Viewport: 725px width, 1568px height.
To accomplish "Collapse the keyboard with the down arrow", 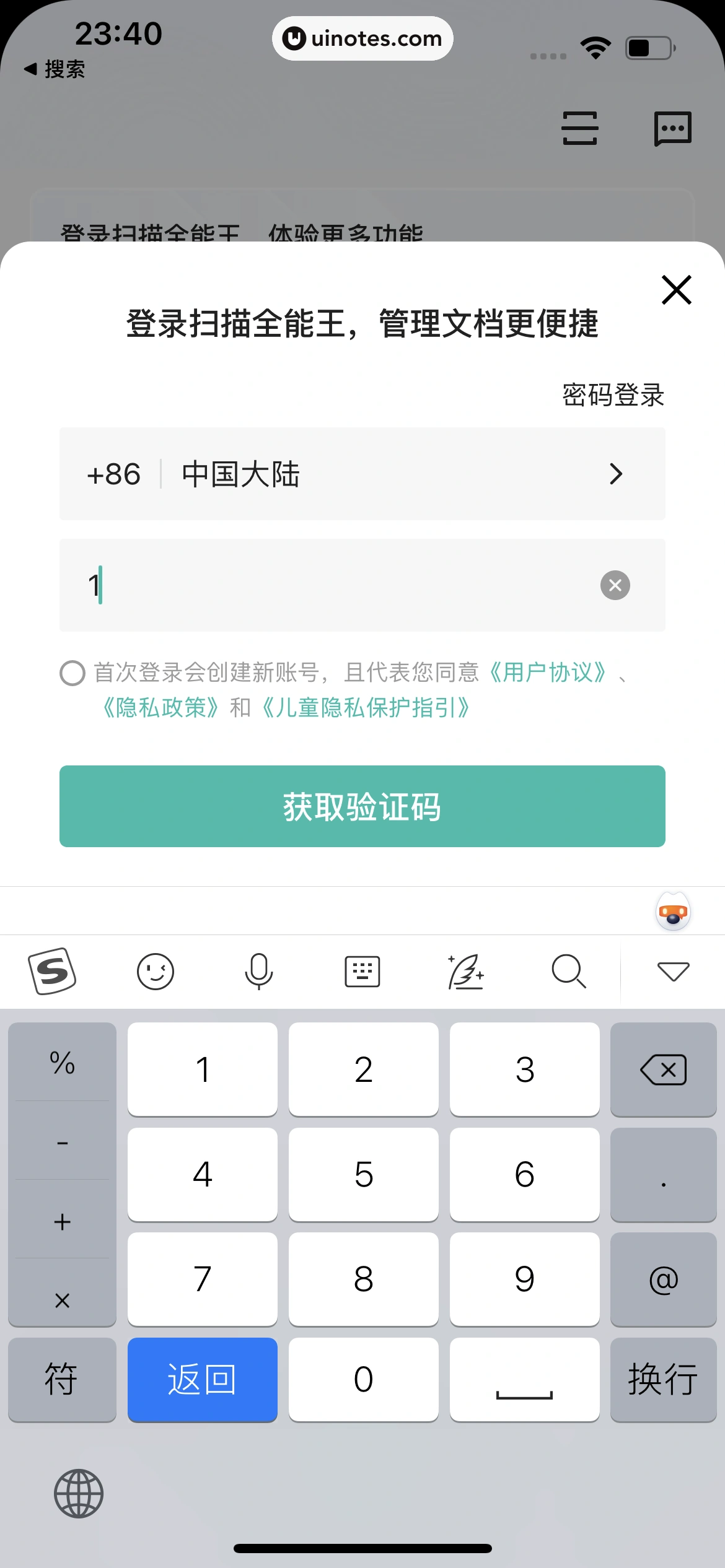I will [x=673, y=971].
